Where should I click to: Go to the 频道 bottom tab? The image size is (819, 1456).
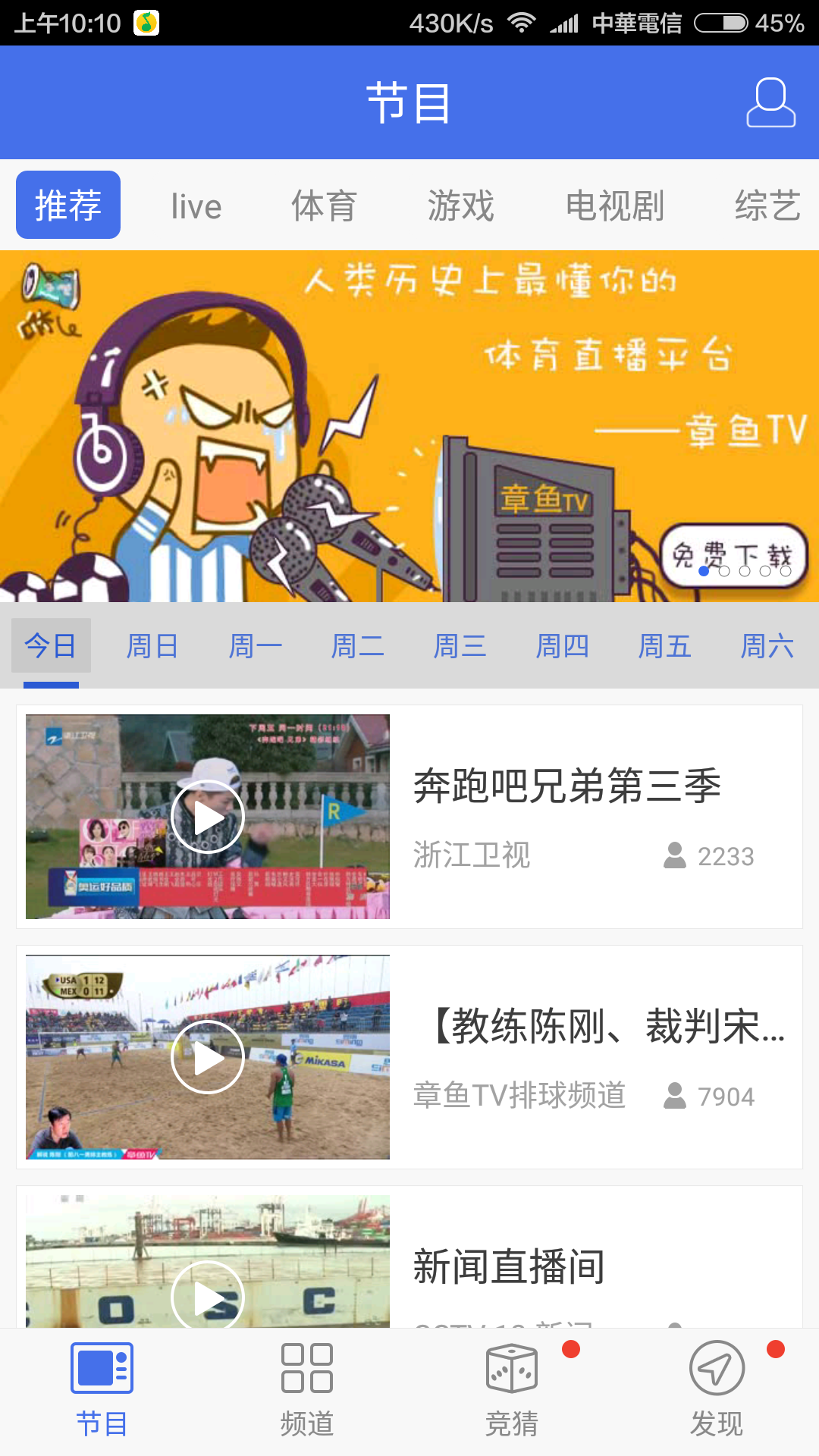coord(306,1391)
